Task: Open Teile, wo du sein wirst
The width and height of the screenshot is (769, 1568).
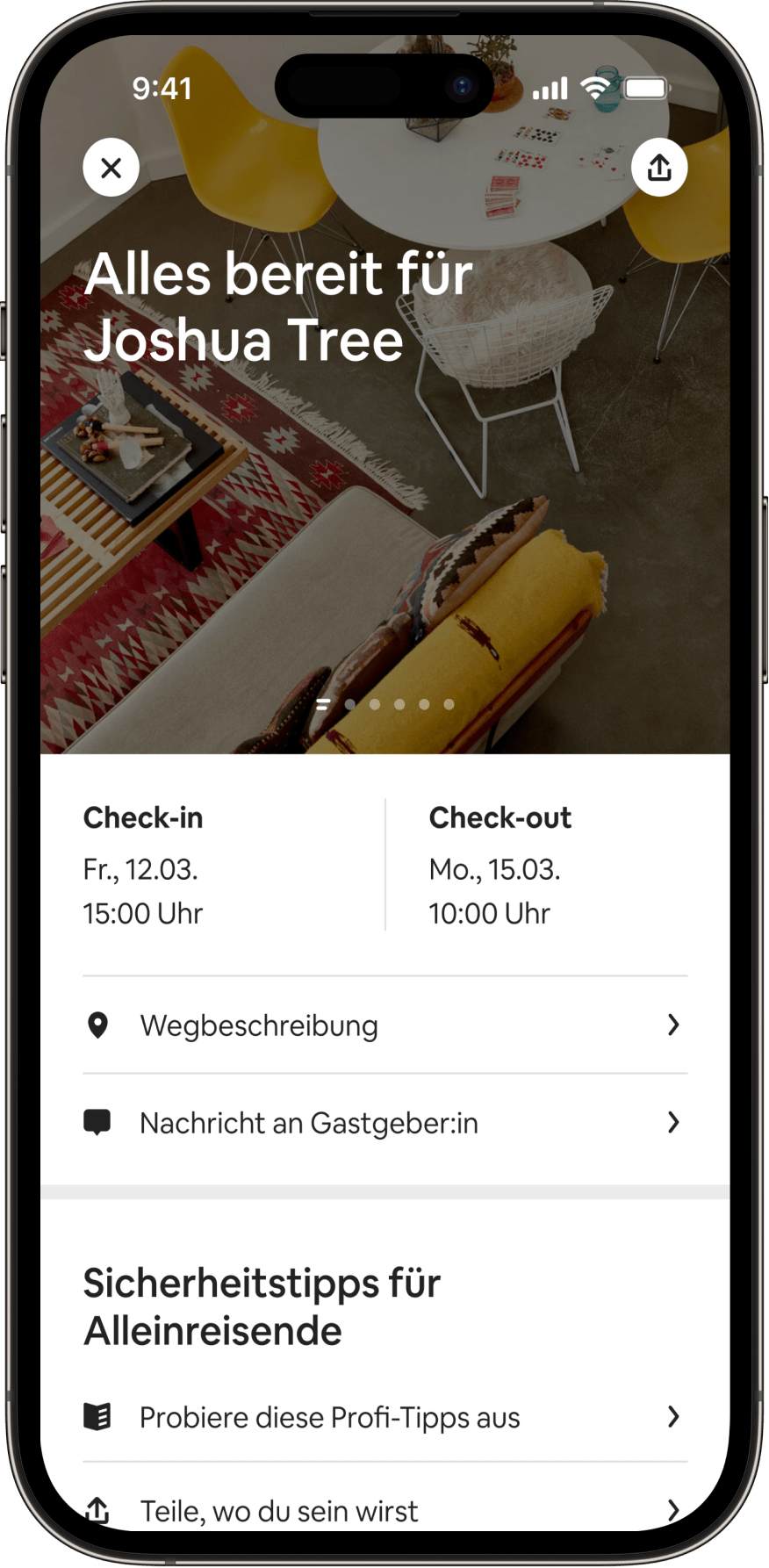Action: (x=384, y=1510)
